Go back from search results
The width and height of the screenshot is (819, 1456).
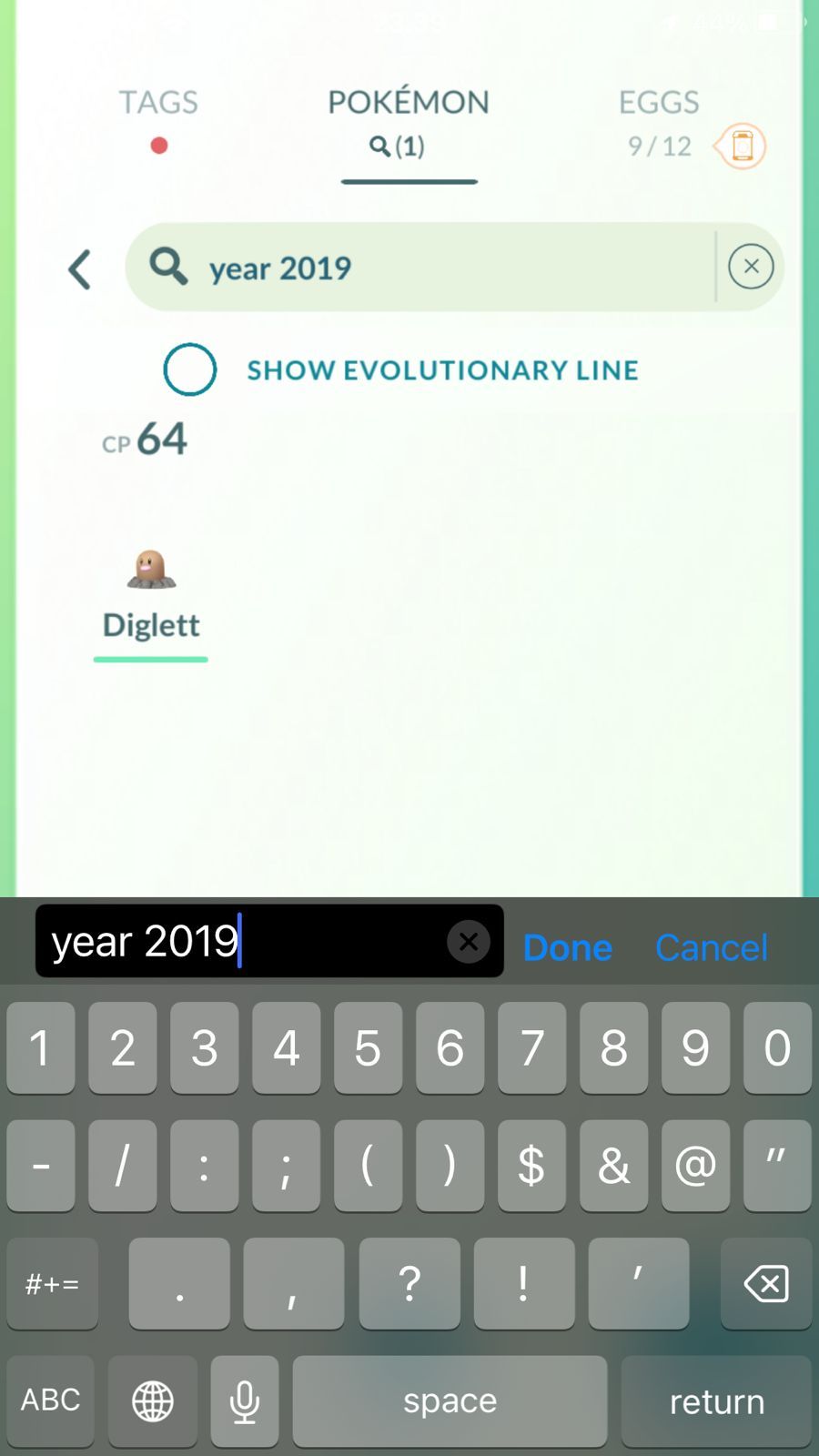pyautogui.click(x=80, y=269)
